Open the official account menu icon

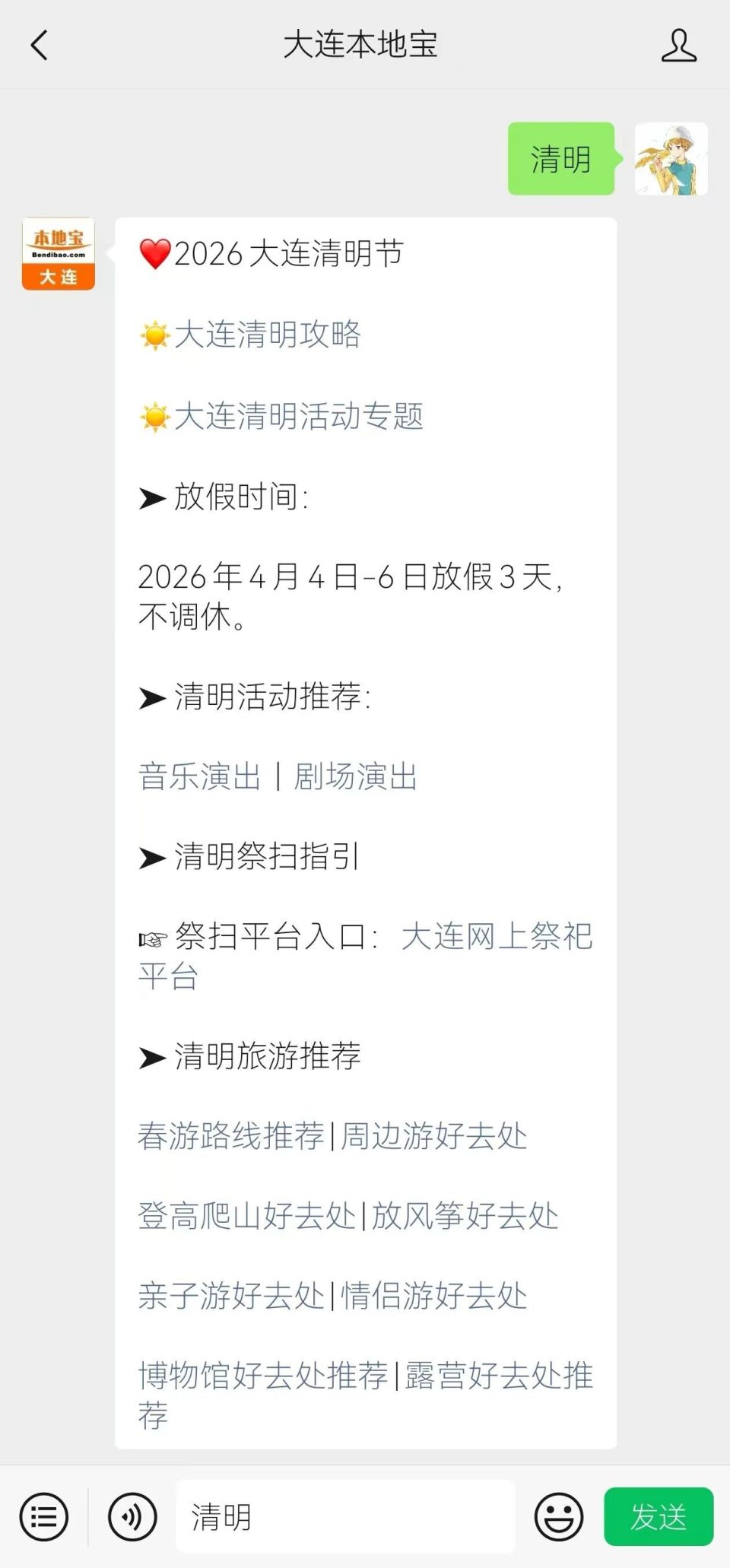pos(43,1517)
